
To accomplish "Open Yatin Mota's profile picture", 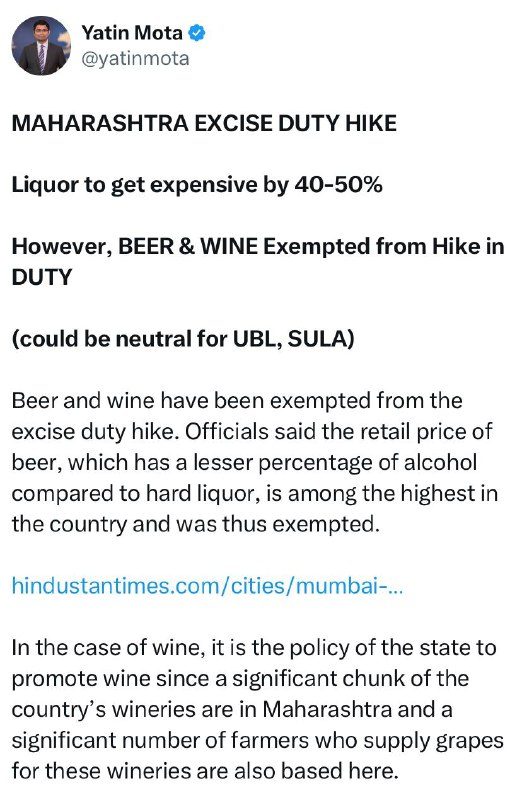I will coord(41,46).
